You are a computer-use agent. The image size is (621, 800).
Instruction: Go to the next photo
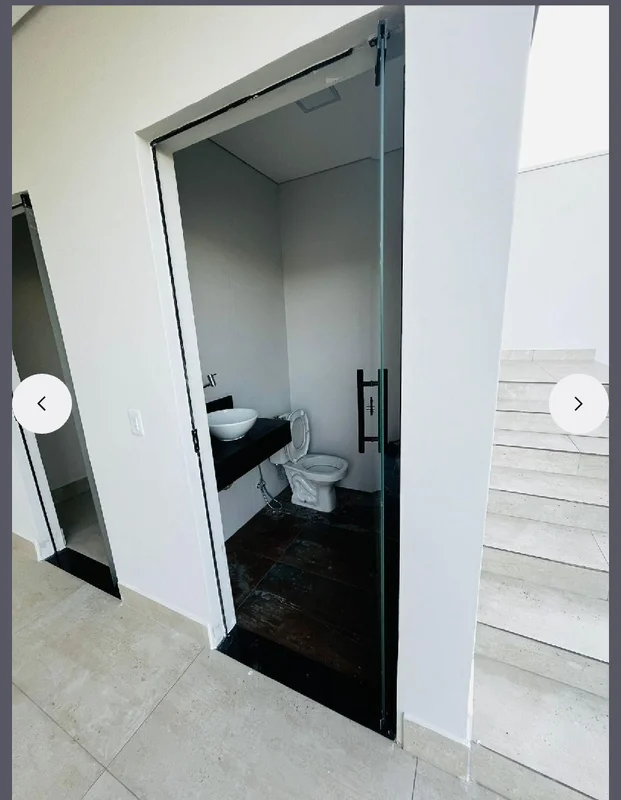coord(578,404)
